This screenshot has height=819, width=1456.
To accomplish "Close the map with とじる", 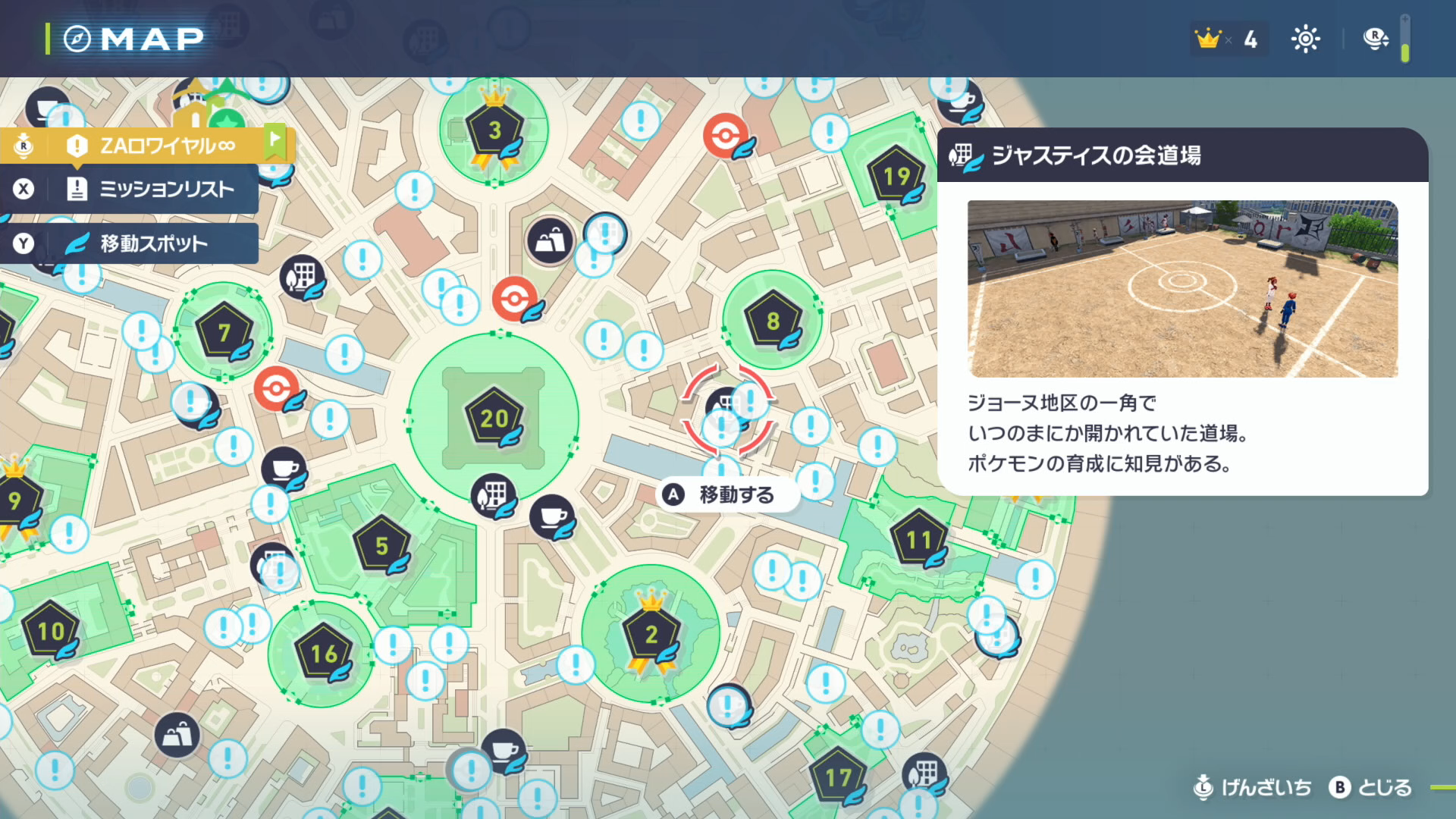I will point(1371,788).
